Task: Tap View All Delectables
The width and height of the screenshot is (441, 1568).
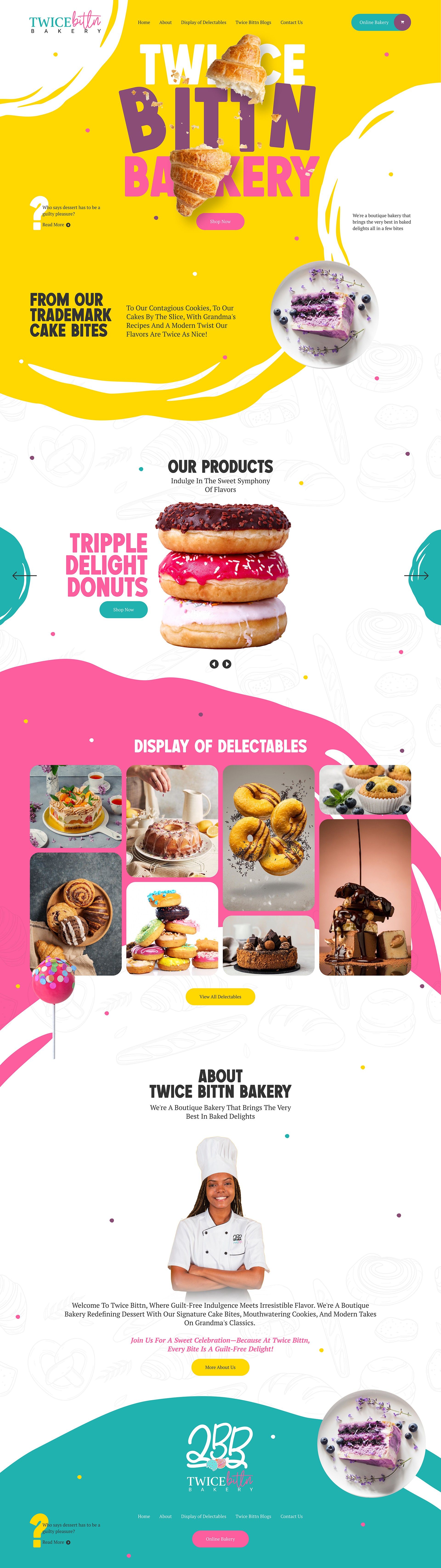Action: (x=220, y=997)
